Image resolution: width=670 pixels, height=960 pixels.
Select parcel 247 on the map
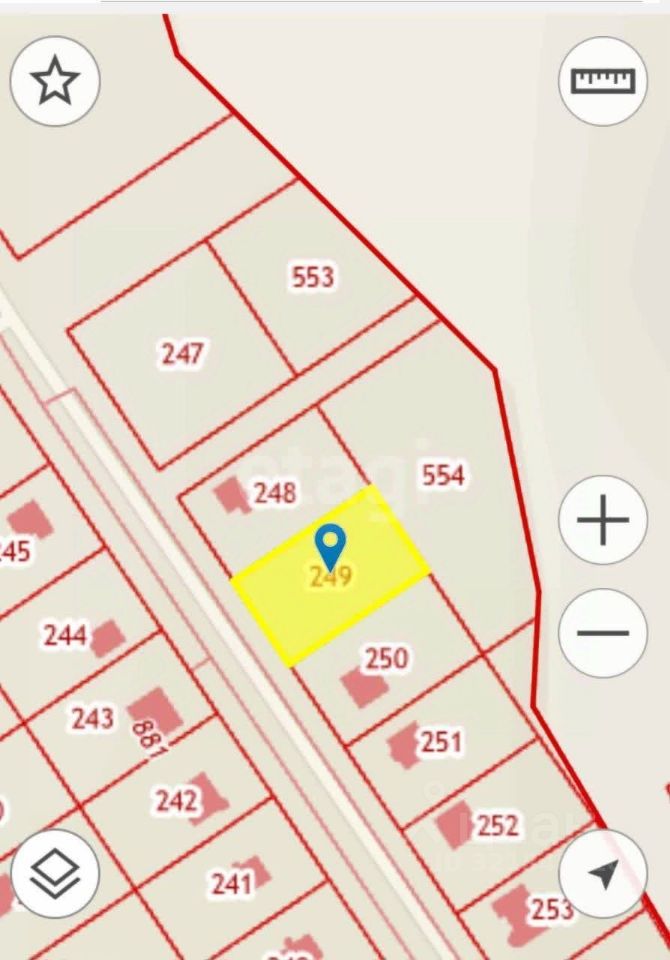pos(182,353)
